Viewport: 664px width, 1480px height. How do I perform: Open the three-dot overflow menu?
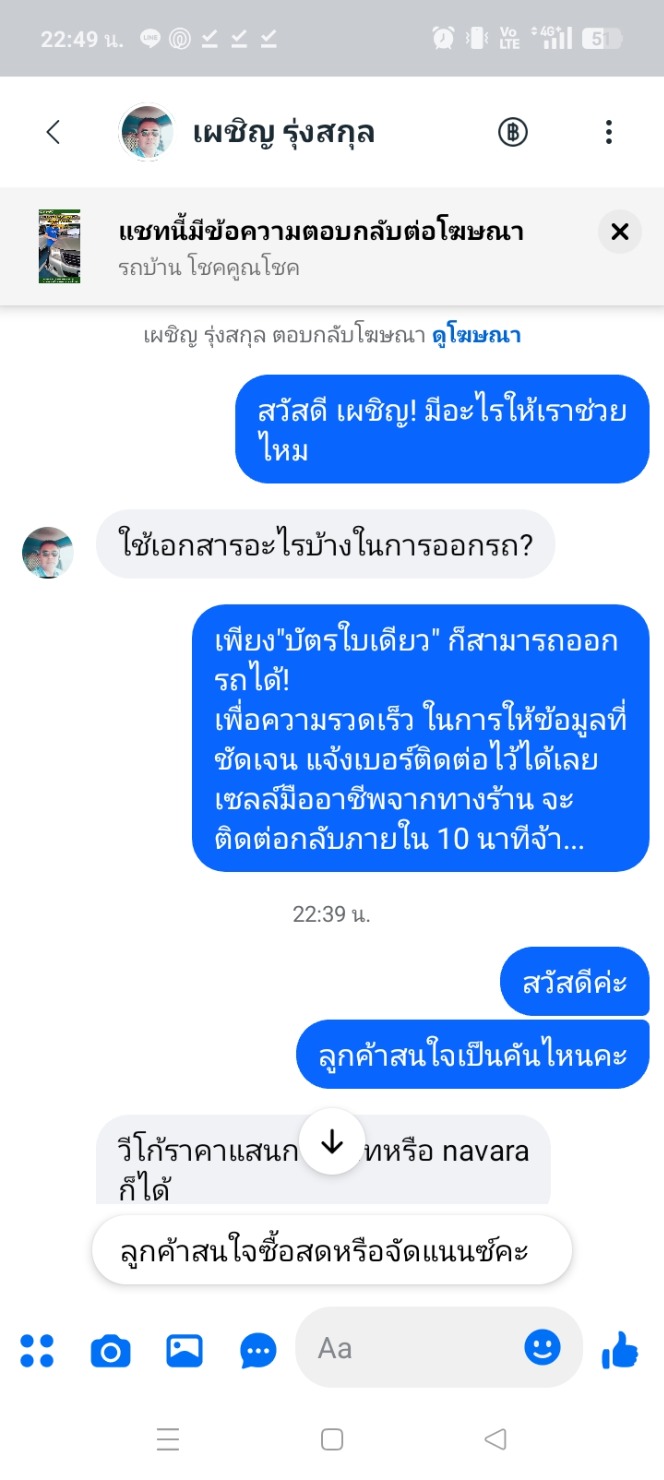pyautogui.click(x=608, y=132)
